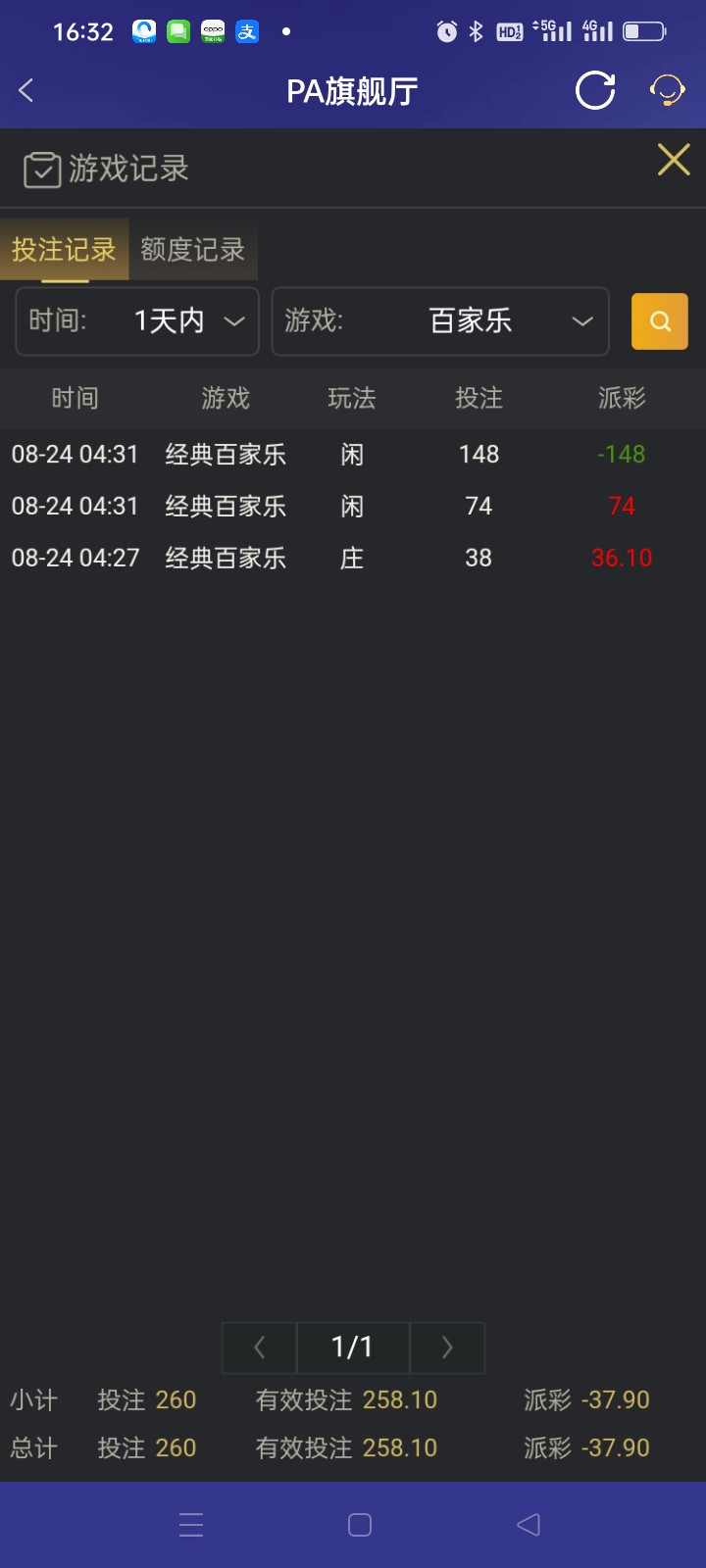Tap the 游戏记录 clipboard icon
The height and width of the screenshot is (1568, 706).
tap(41, 169)
